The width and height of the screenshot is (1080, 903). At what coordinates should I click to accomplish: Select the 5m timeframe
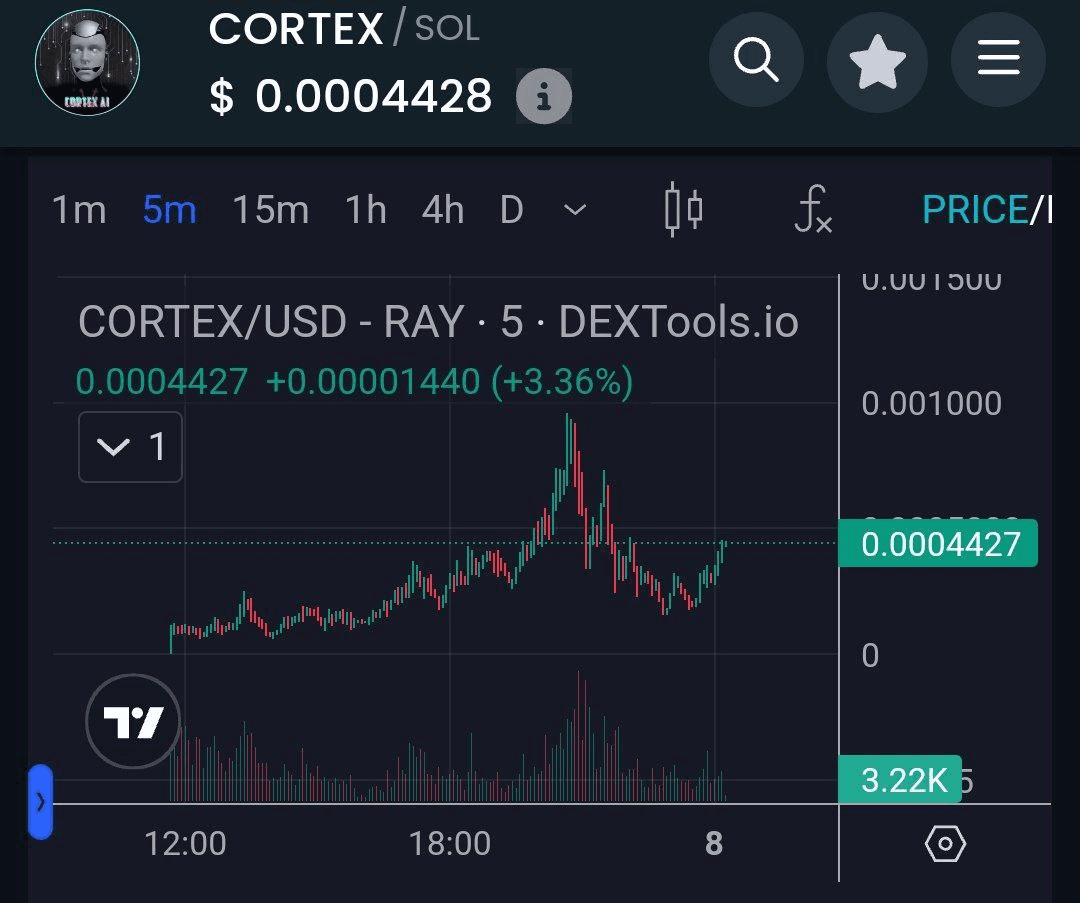(169, 210)
